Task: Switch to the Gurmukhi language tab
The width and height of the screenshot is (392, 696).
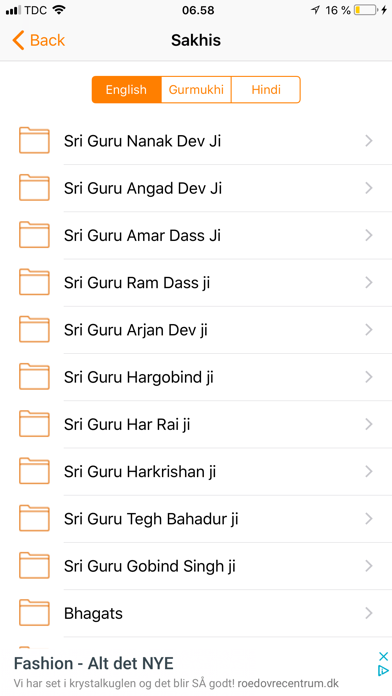Action: (196, 90)
